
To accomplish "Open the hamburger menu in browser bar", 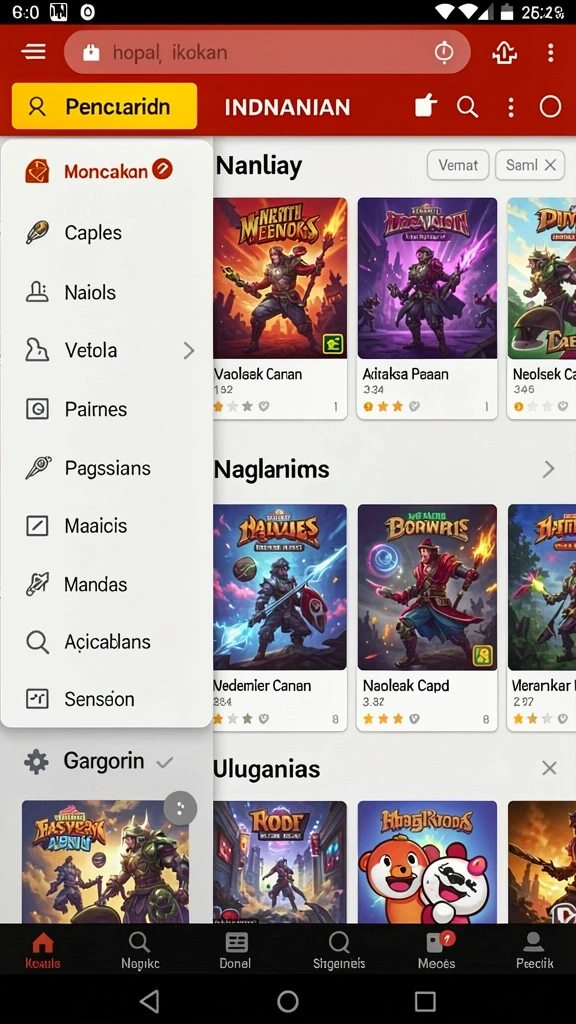I will click(x=33, y=52).
